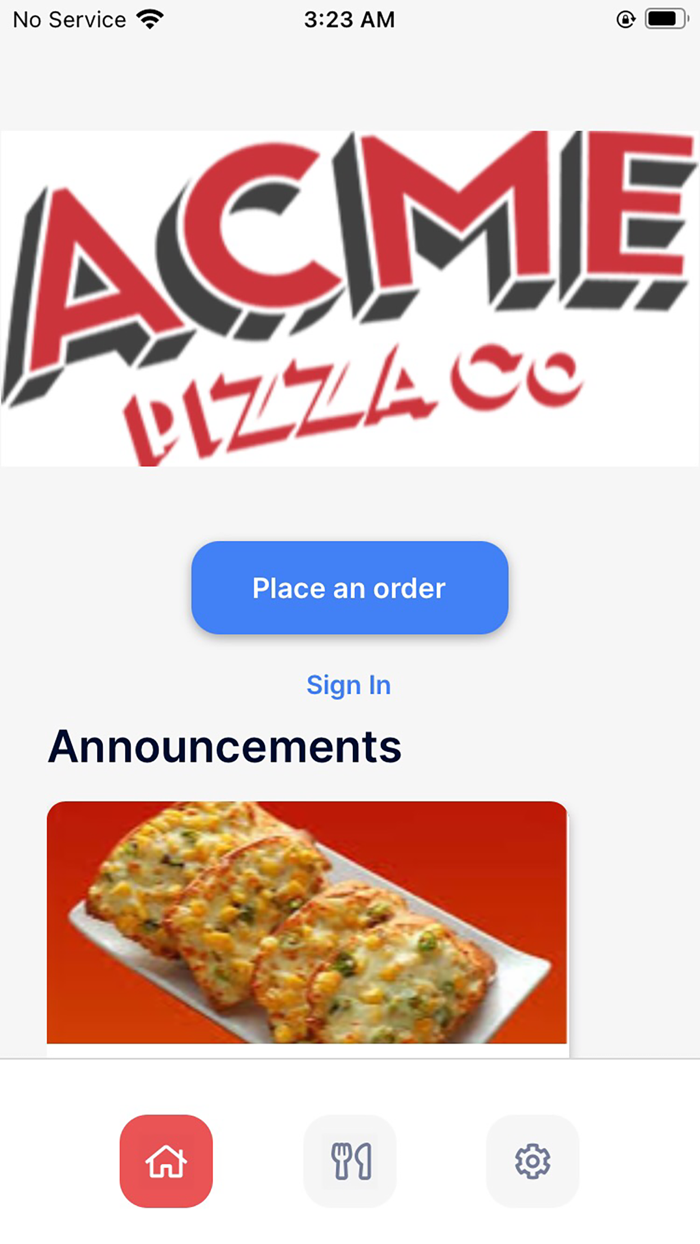Open the settings gear tab
This screenshot has width=700, height=1244.
[x=533, y=1161]
